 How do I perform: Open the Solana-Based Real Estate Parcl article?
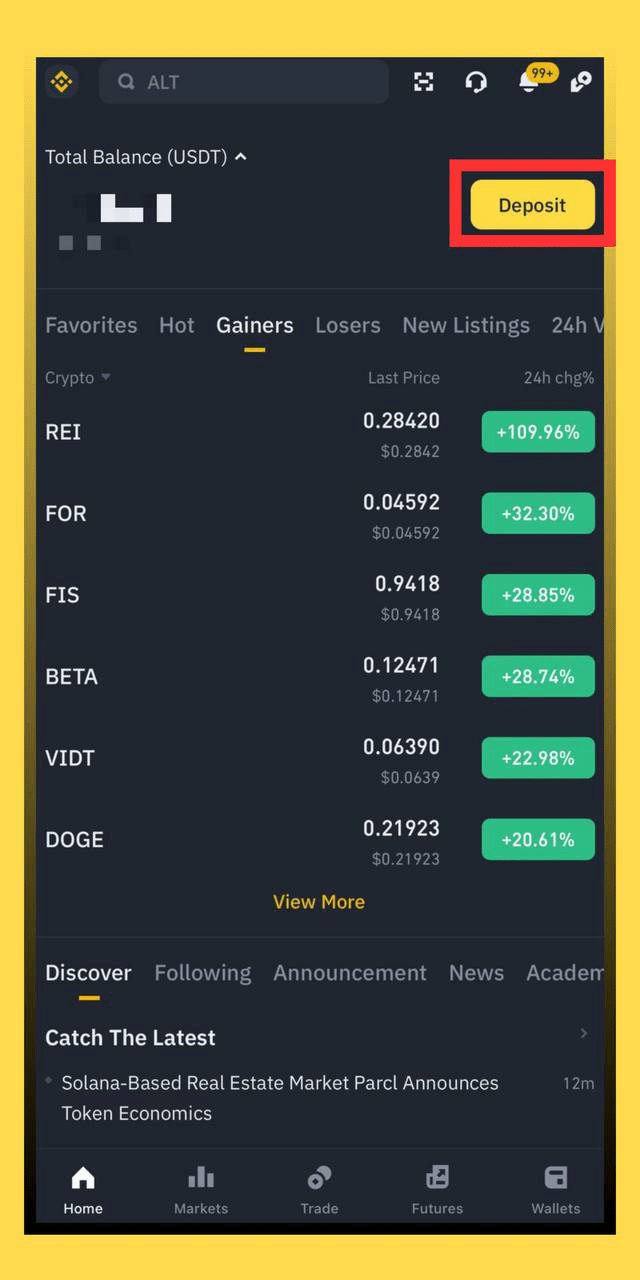(x=280, y=1097)
